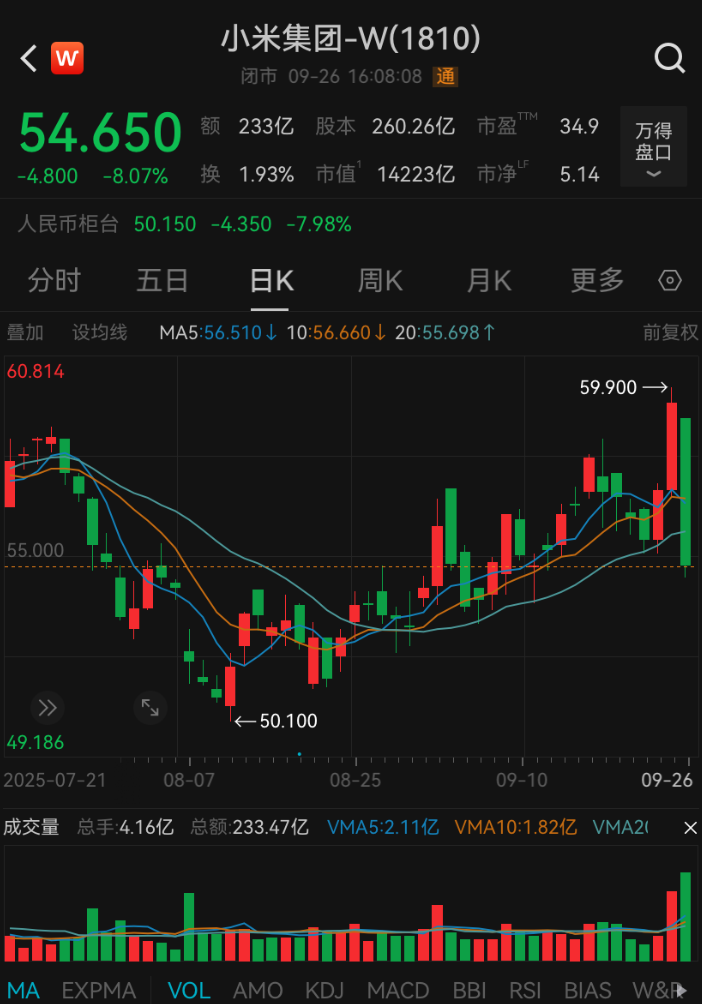Change the 前复权 adjustment mode
Screen dimensions: 702x1004
(x=669, y=333)
